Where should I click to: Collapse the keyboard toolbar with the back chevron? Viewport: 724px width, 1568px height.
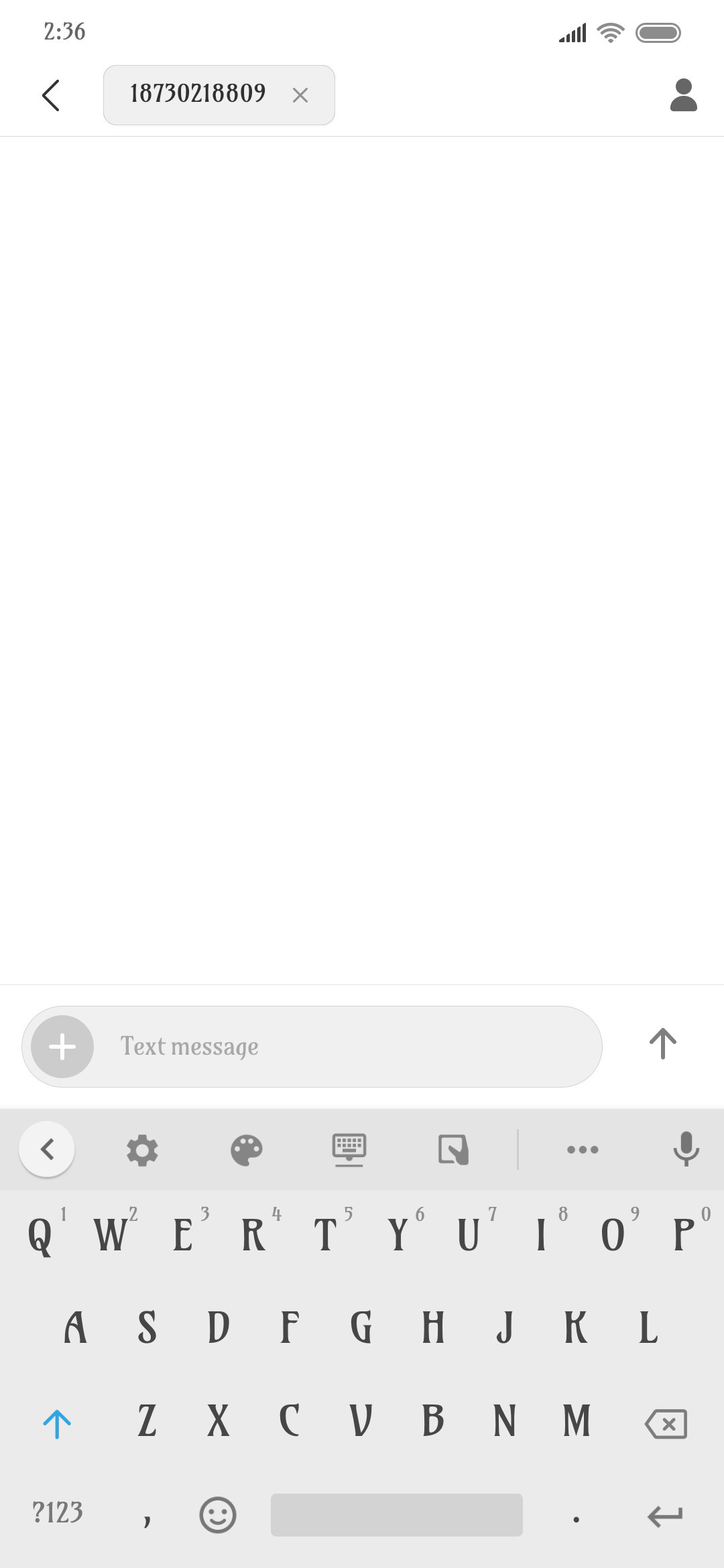coord(47,1149)
